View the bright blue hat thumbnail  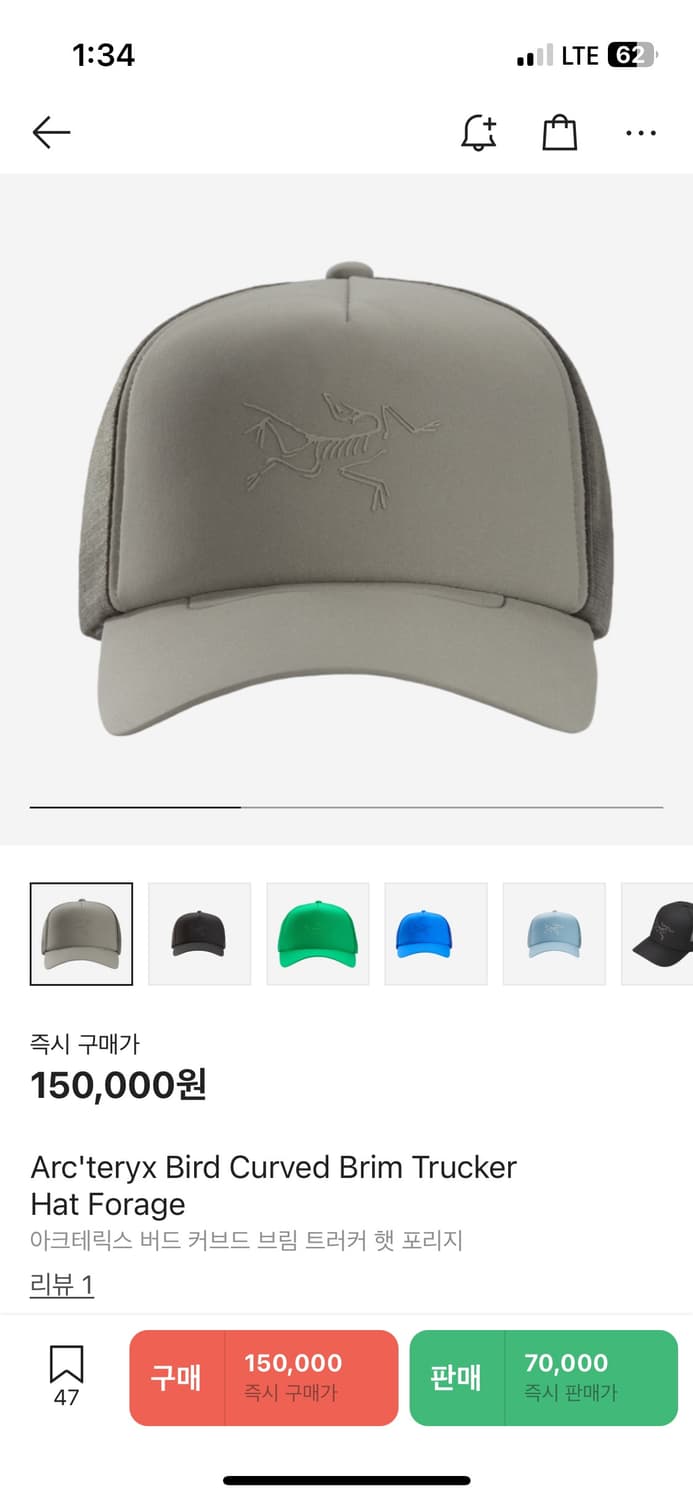435,934
